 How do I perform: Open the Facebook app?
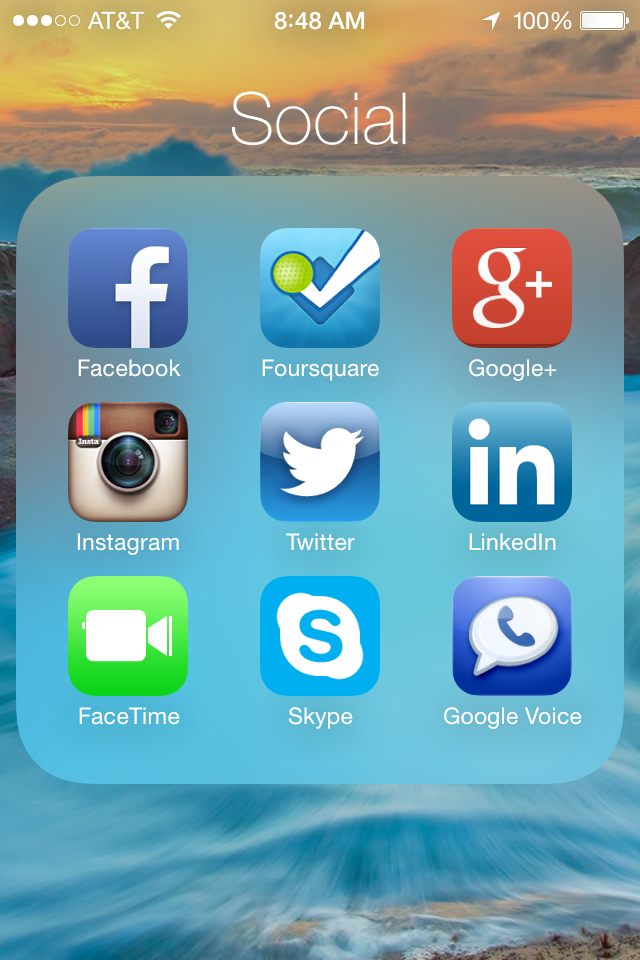pyautogui.click(x=128, y=288)
